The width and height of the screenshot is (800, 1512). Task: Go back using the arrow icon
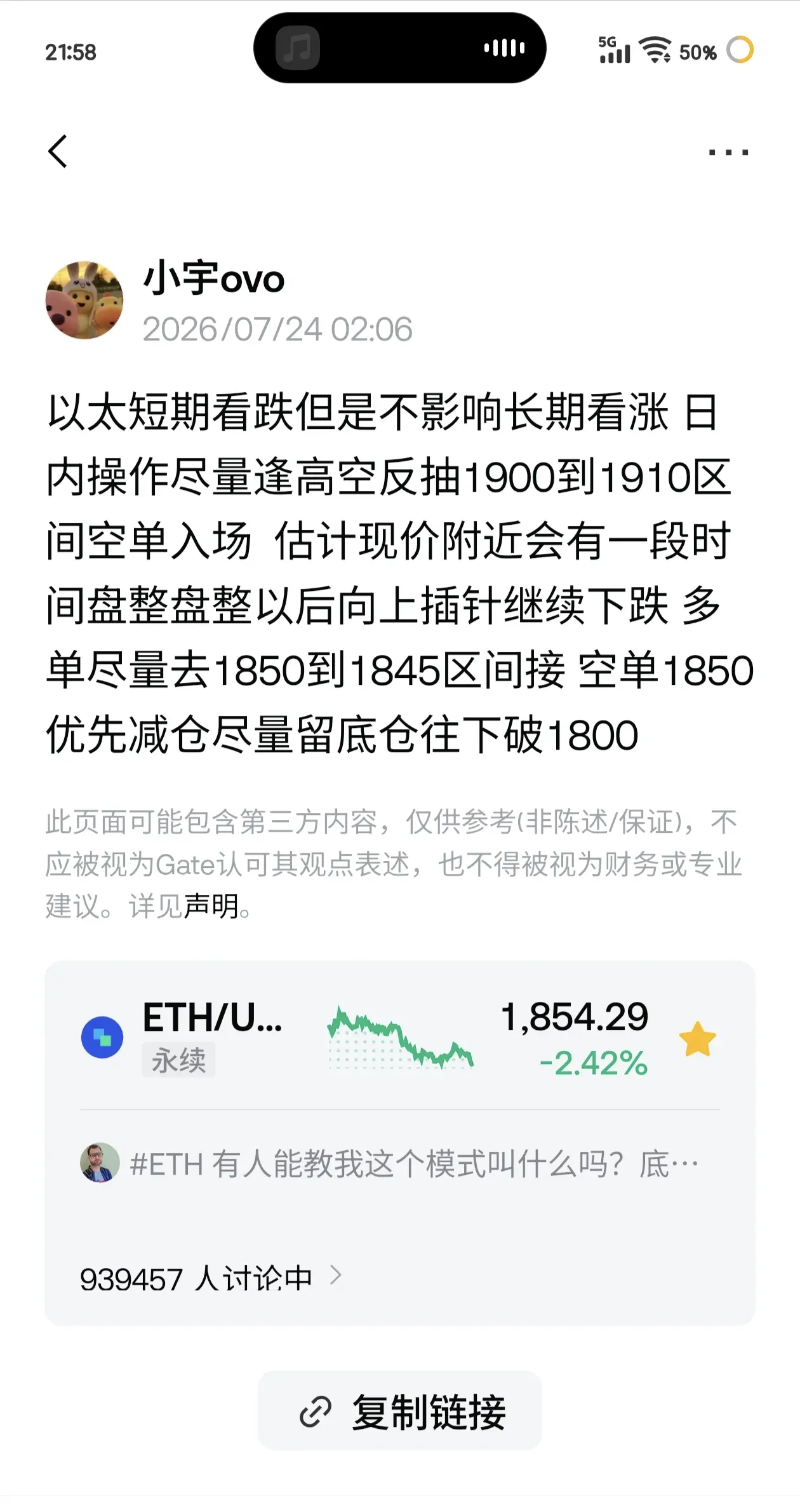point(58,151)
